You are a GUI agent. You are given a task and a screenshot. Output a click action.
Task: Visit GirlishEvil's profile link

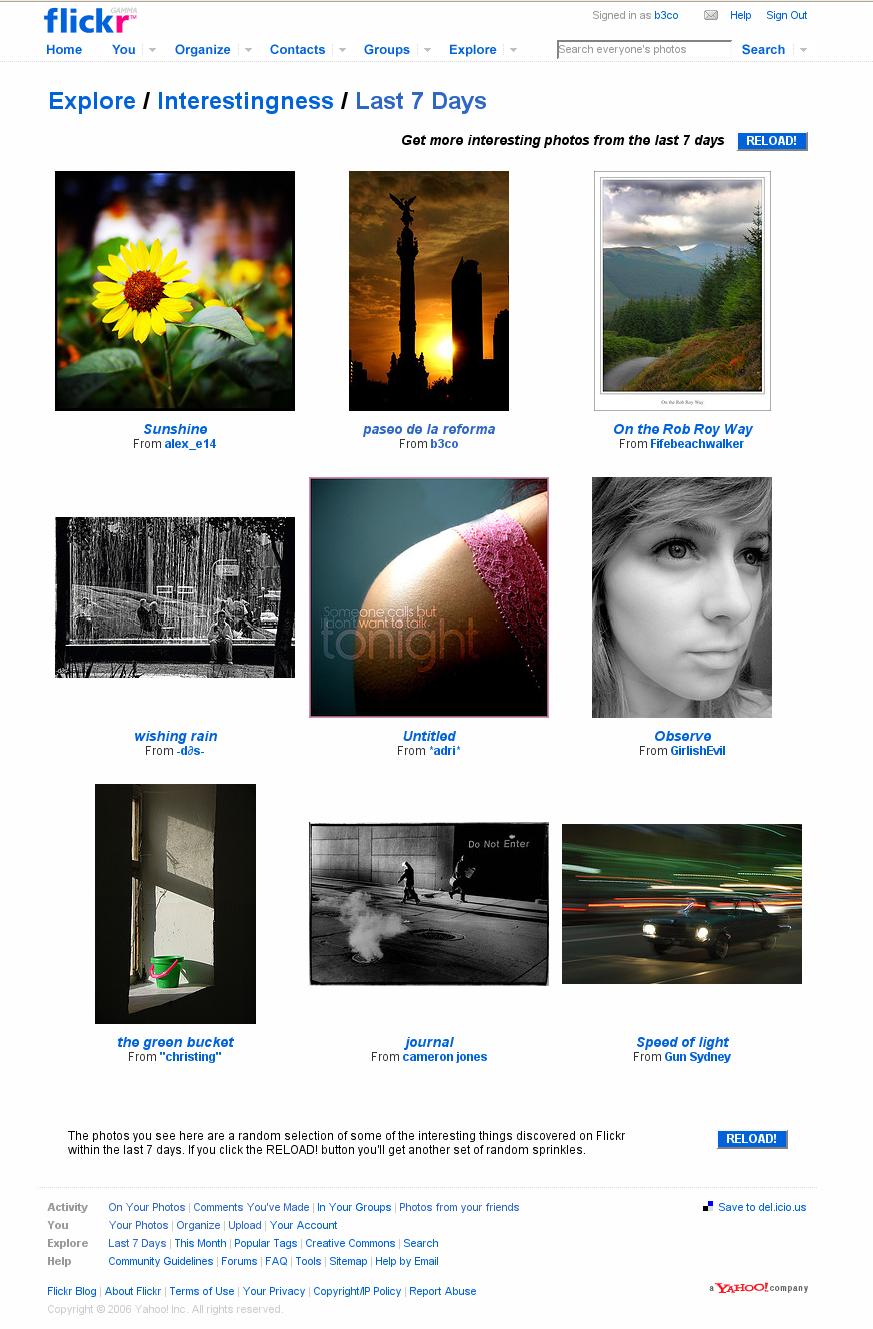(698, 751)
